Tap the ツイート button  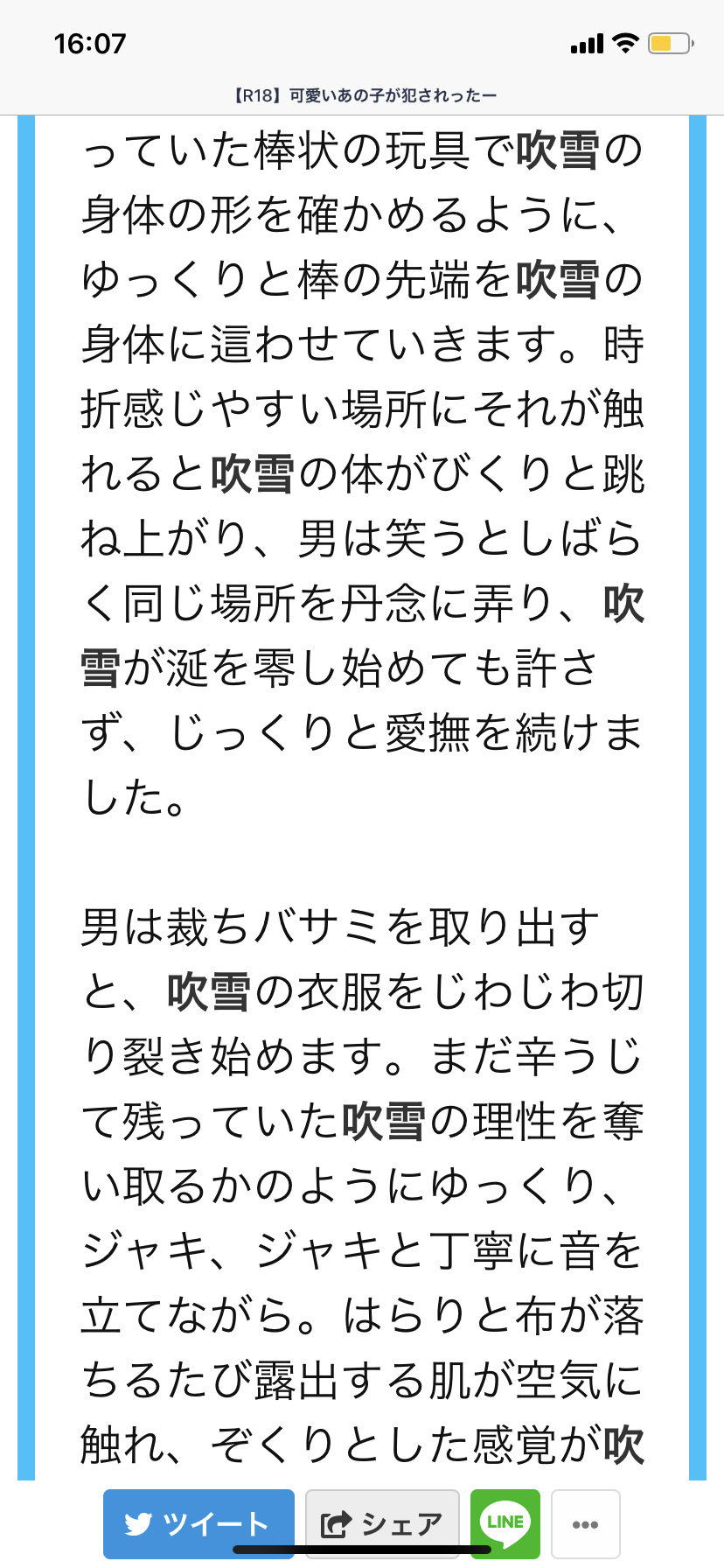point(198,1523)
